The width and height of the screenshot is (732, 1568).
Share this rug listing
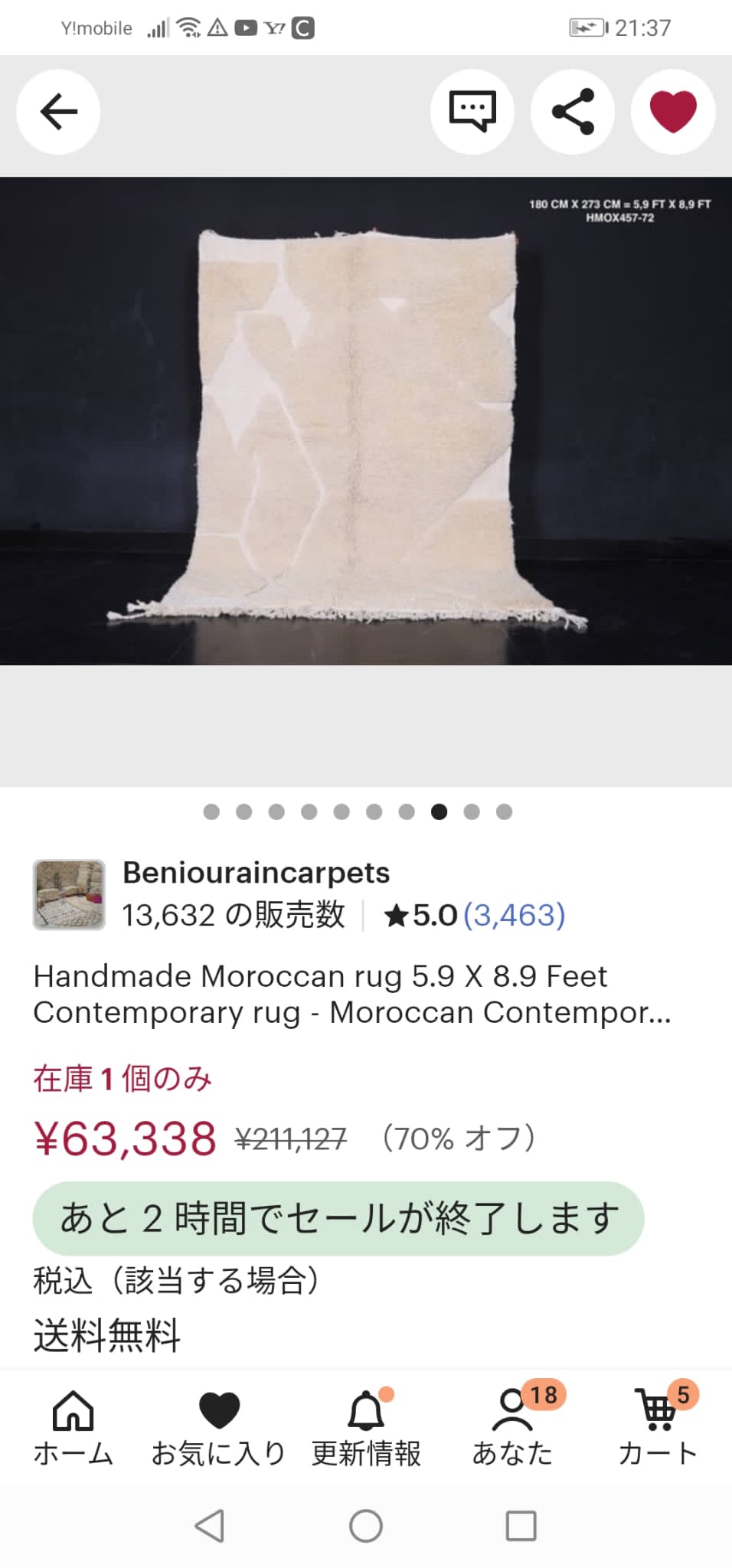click(573, 112)
